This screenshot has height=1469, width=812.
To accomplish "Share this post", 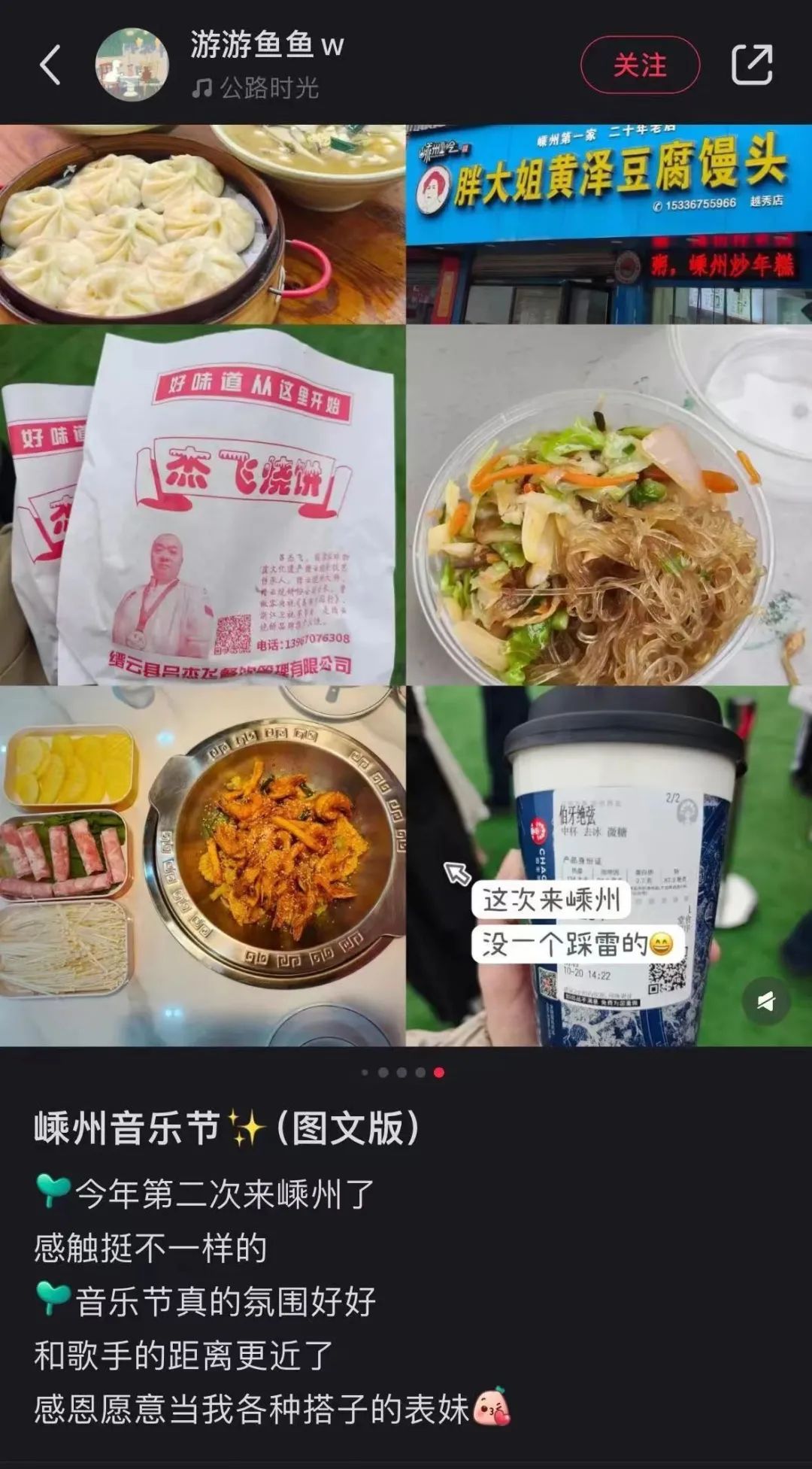I will pyautogui.click(x=752, y=65).
